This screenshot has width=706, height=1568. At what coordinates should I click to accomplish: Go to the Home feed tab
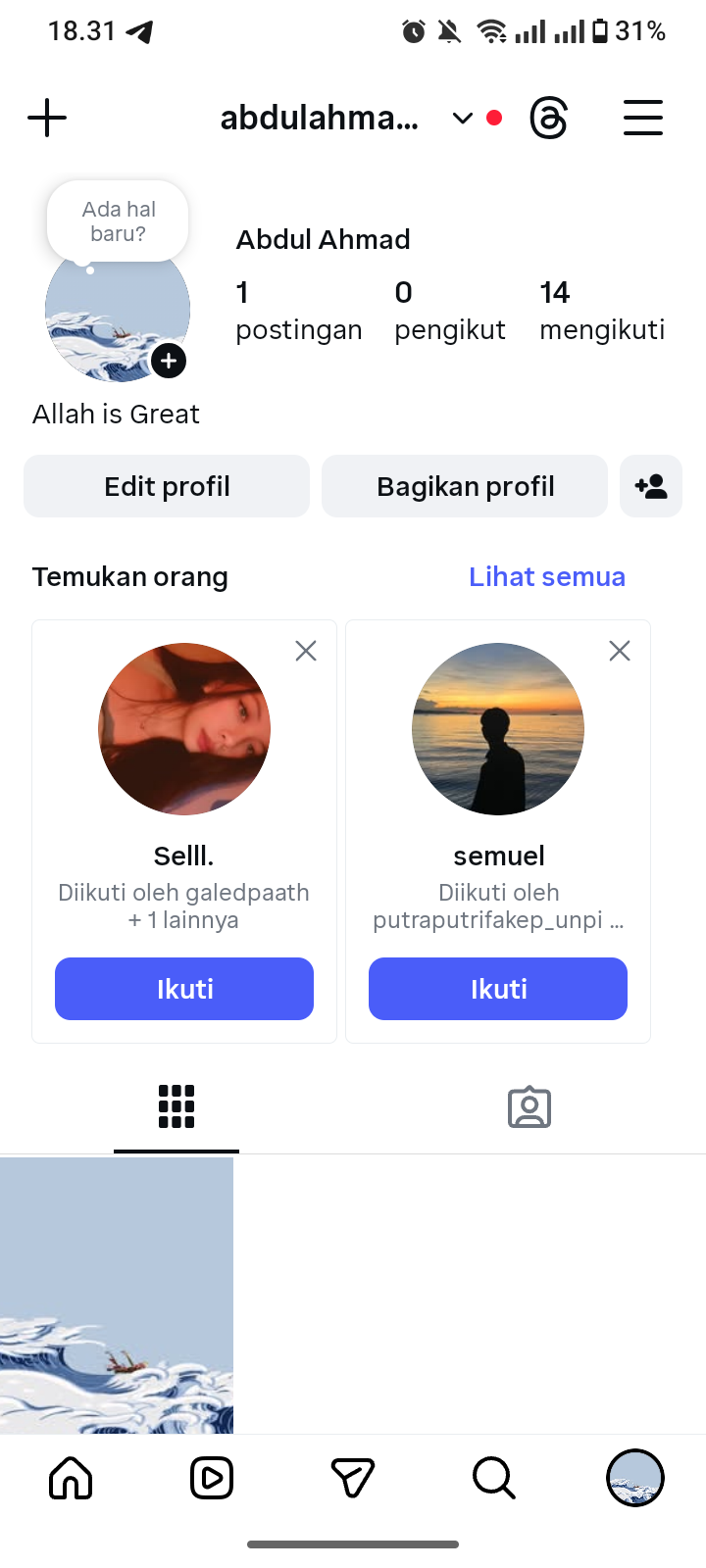71,1478
